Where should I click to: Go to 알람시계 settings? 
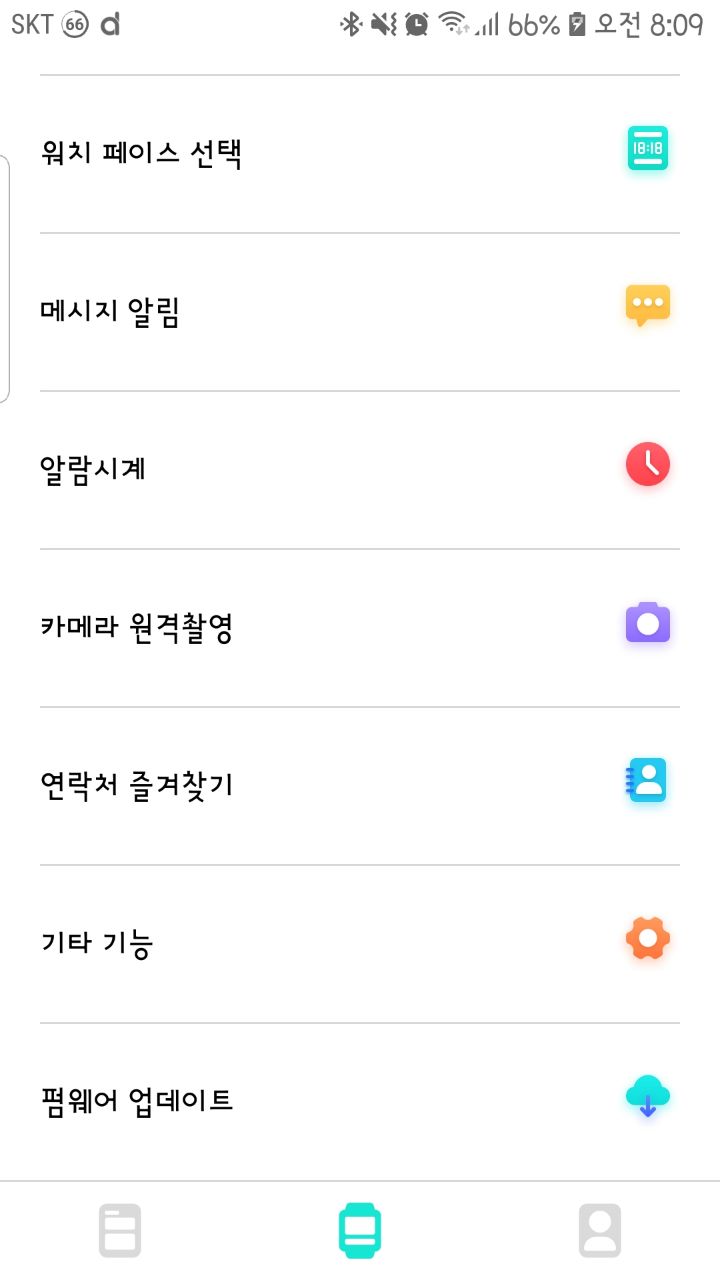[360, 470]
